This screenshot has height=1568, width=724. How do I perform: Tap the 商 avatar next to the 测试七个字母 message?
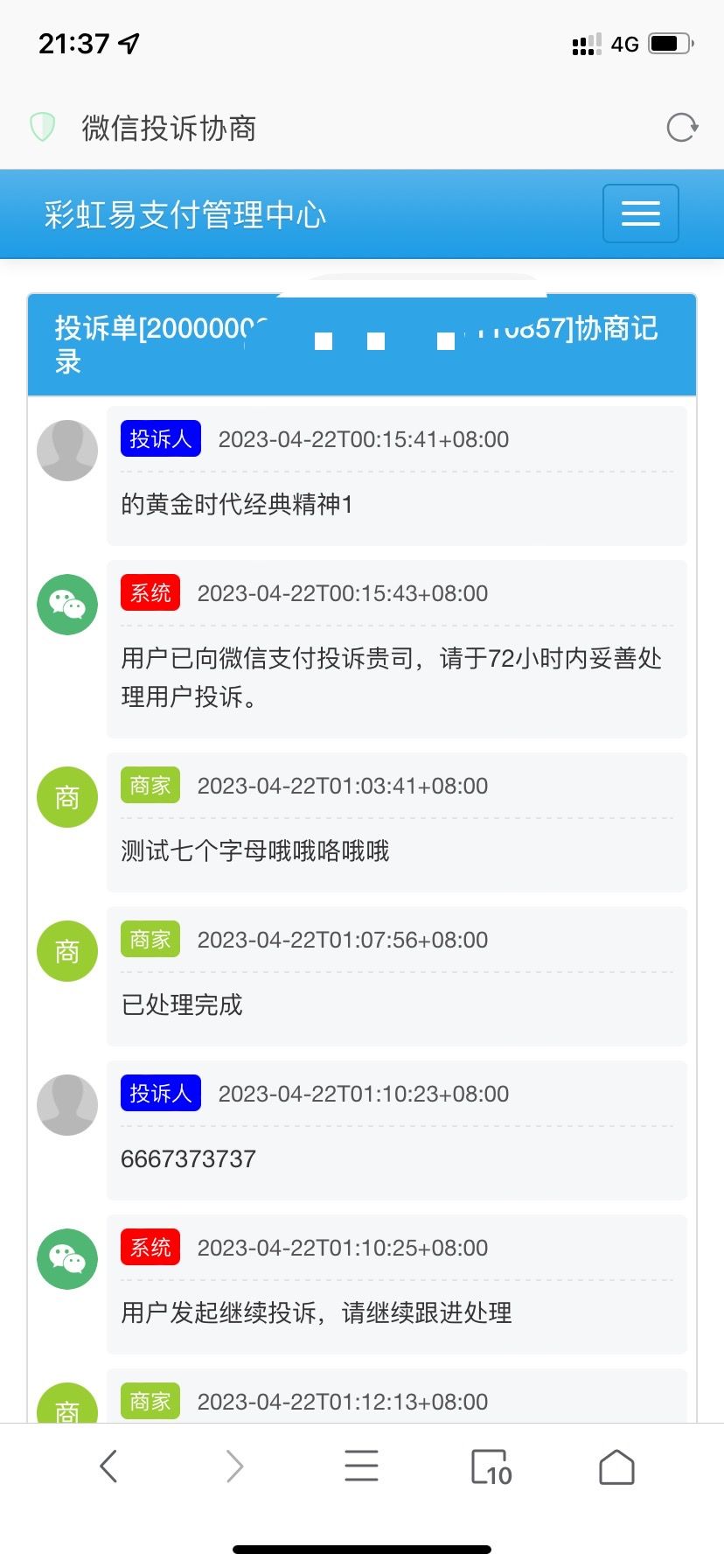(x=66, y=797)
